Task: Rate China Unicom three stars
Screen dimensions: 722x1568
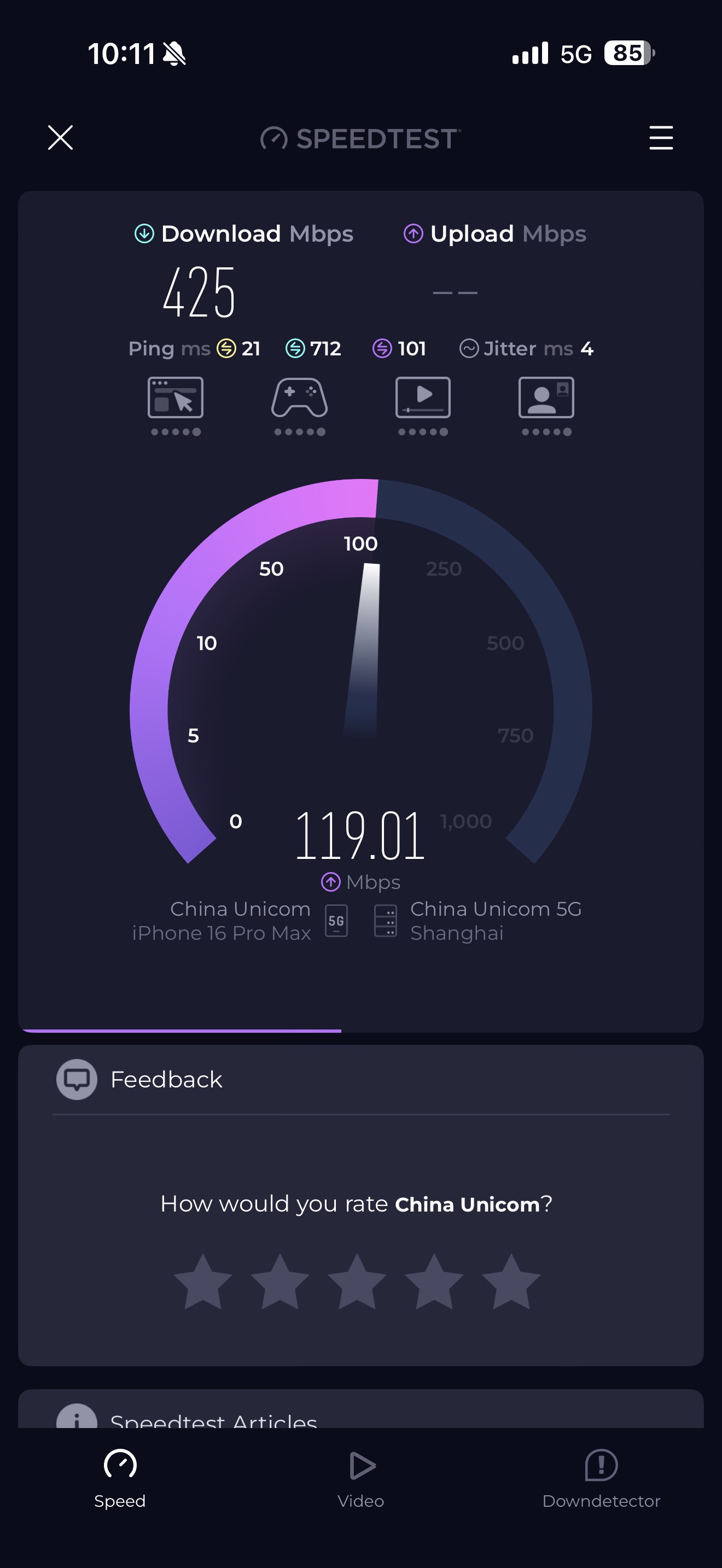Action: [x=357, y=1282]
